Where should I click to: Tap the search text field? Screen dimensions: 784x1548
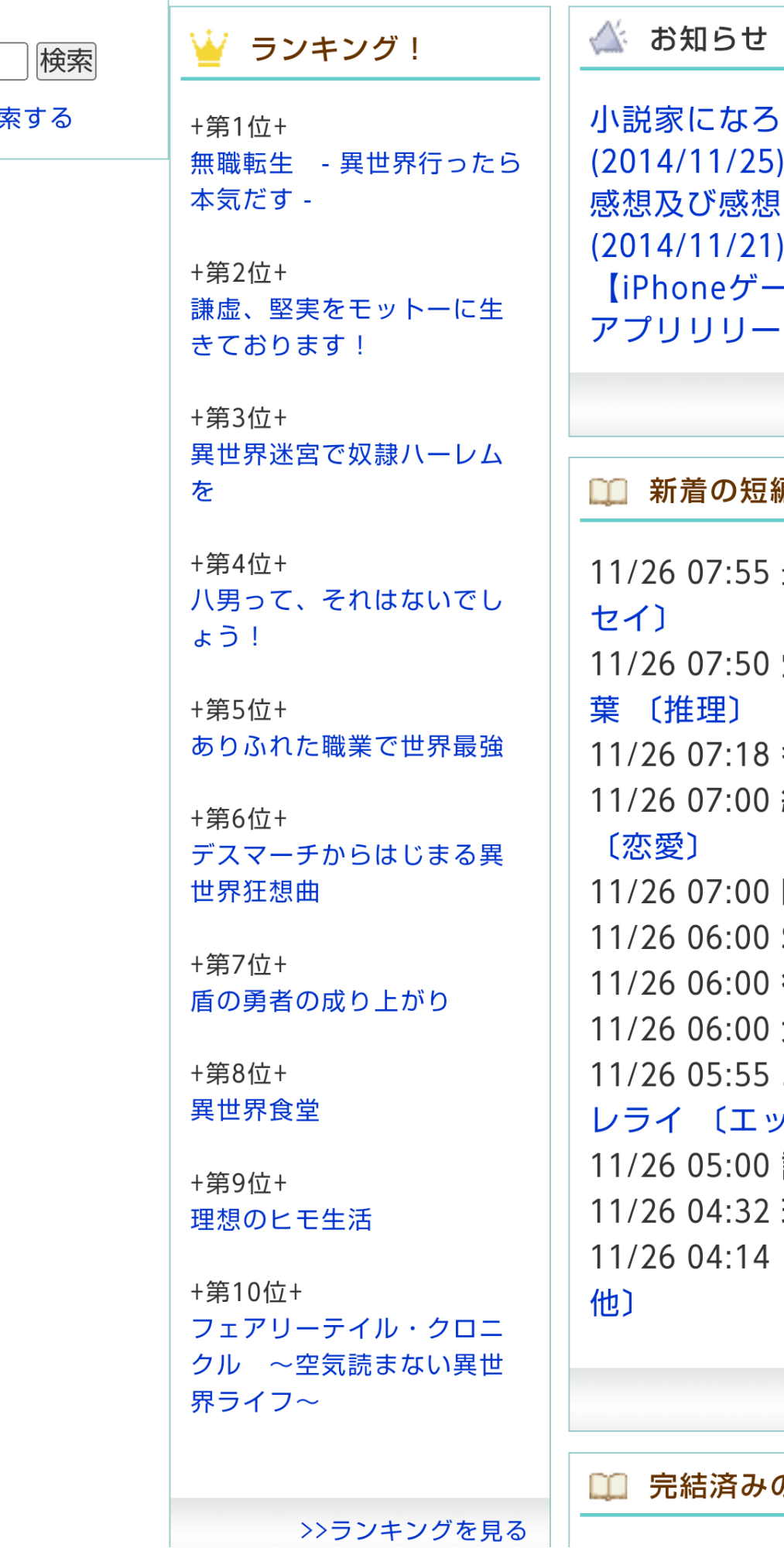13,61
